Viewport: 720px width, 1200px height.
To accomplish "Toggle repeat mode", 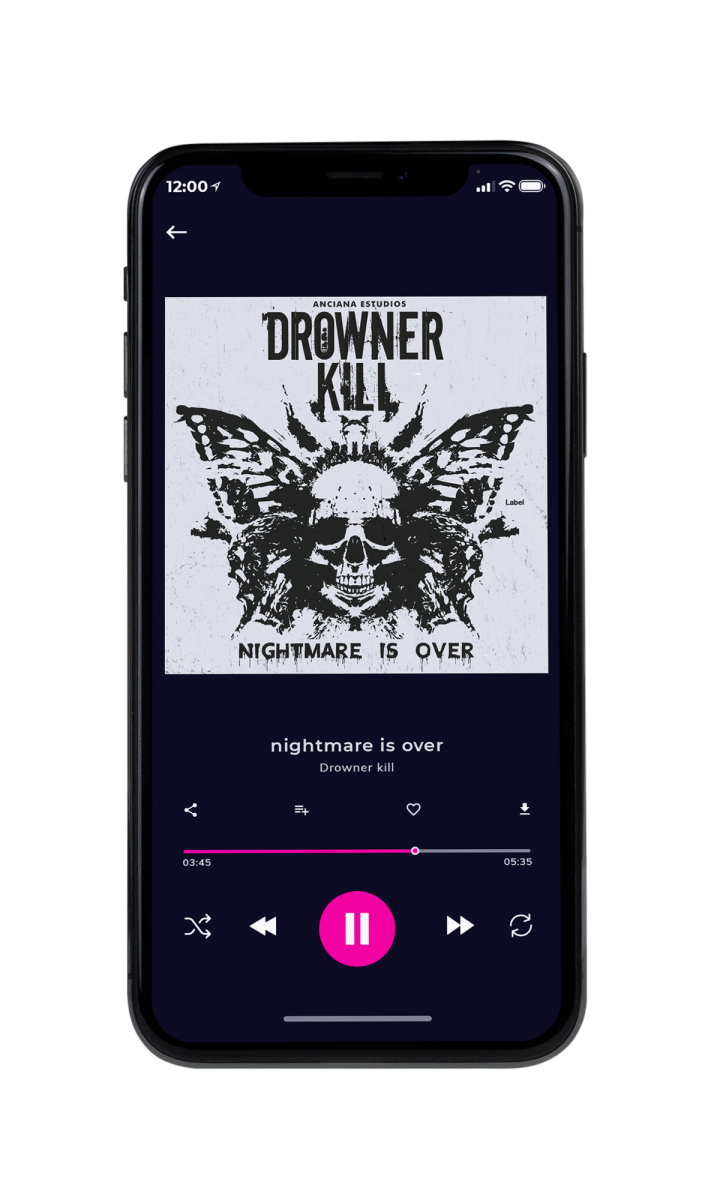I will (x=521, y=926).
